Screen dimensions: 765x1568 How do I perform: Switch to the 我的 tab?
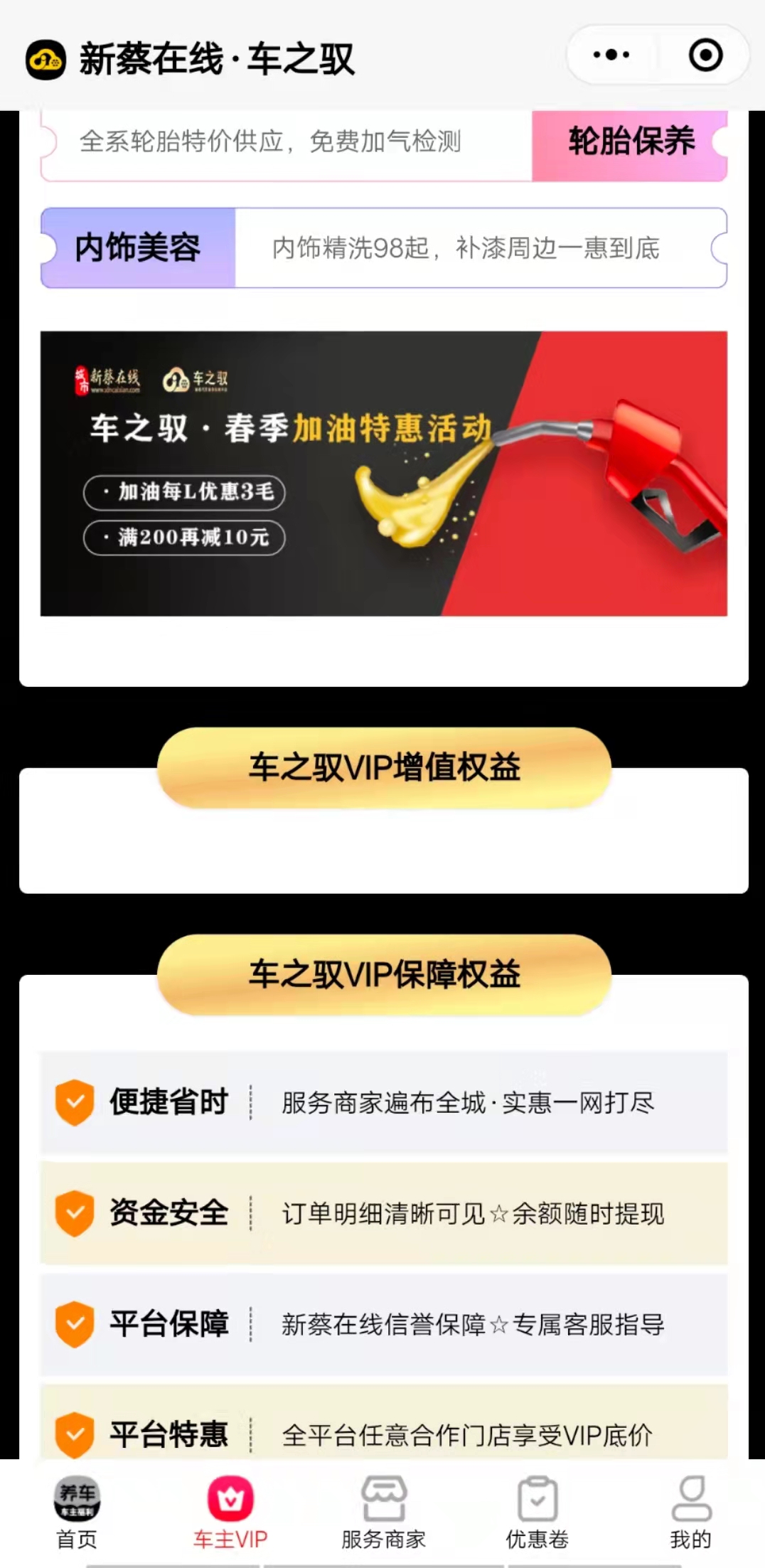point(690,1512)
